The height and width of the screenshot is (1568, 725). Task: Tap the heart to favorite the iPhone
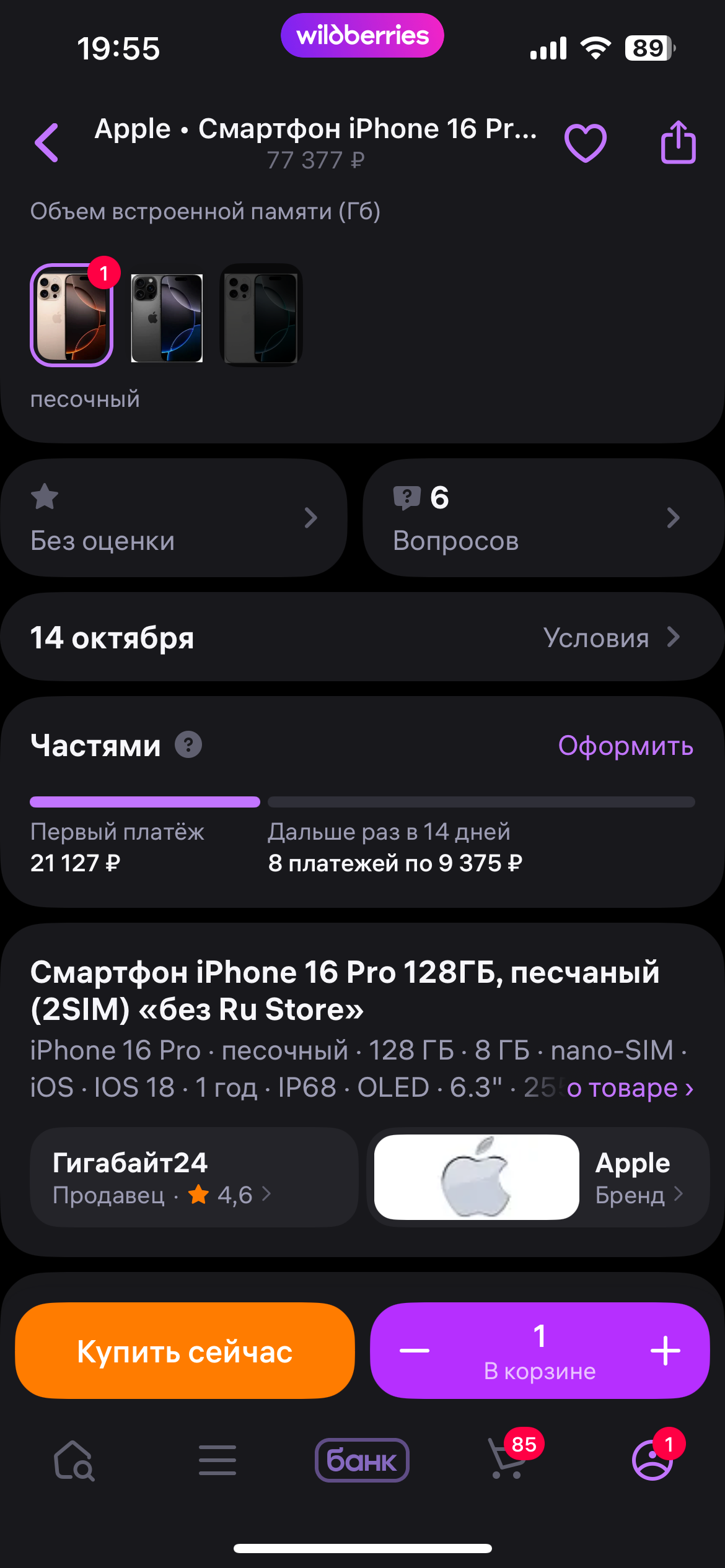click(x=585, y=142)
